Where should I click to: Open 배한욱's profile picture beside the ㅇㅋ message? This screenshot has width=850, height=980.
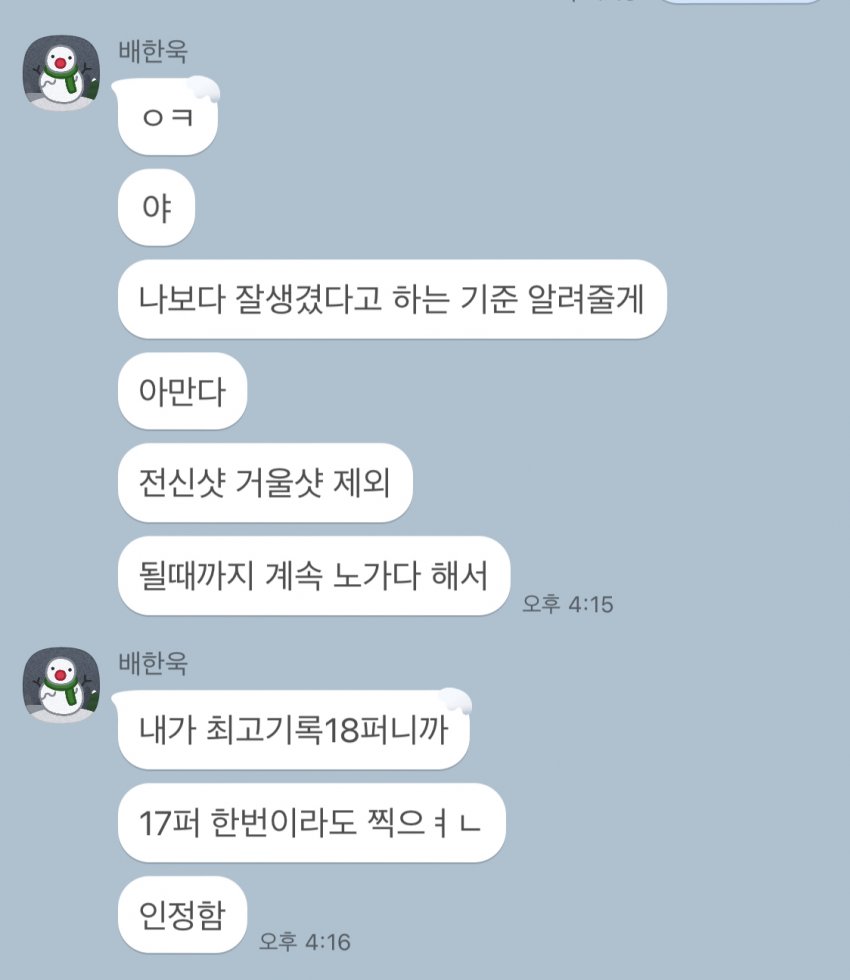(61, 74)
